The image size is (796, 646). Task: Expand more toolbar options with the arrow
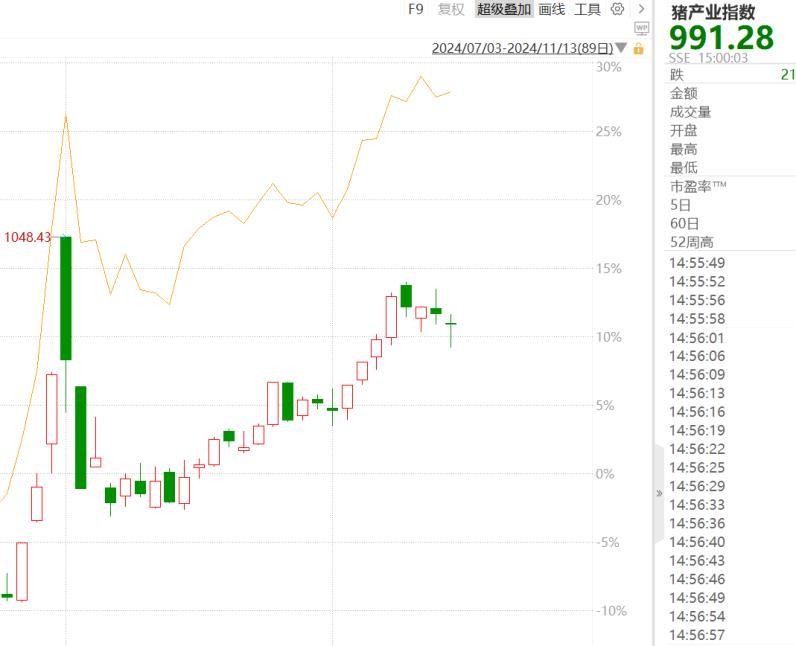tap(641, 9)
